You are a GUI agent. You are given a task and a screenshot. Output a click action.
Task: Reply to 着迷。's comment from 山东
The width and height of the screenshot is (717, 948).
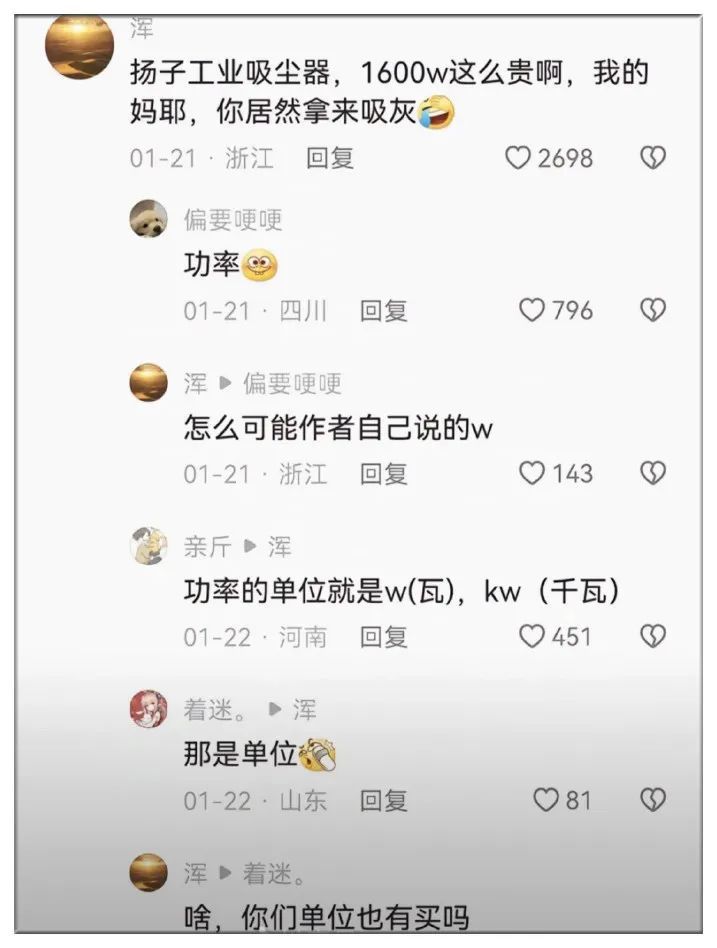[384, 800]
